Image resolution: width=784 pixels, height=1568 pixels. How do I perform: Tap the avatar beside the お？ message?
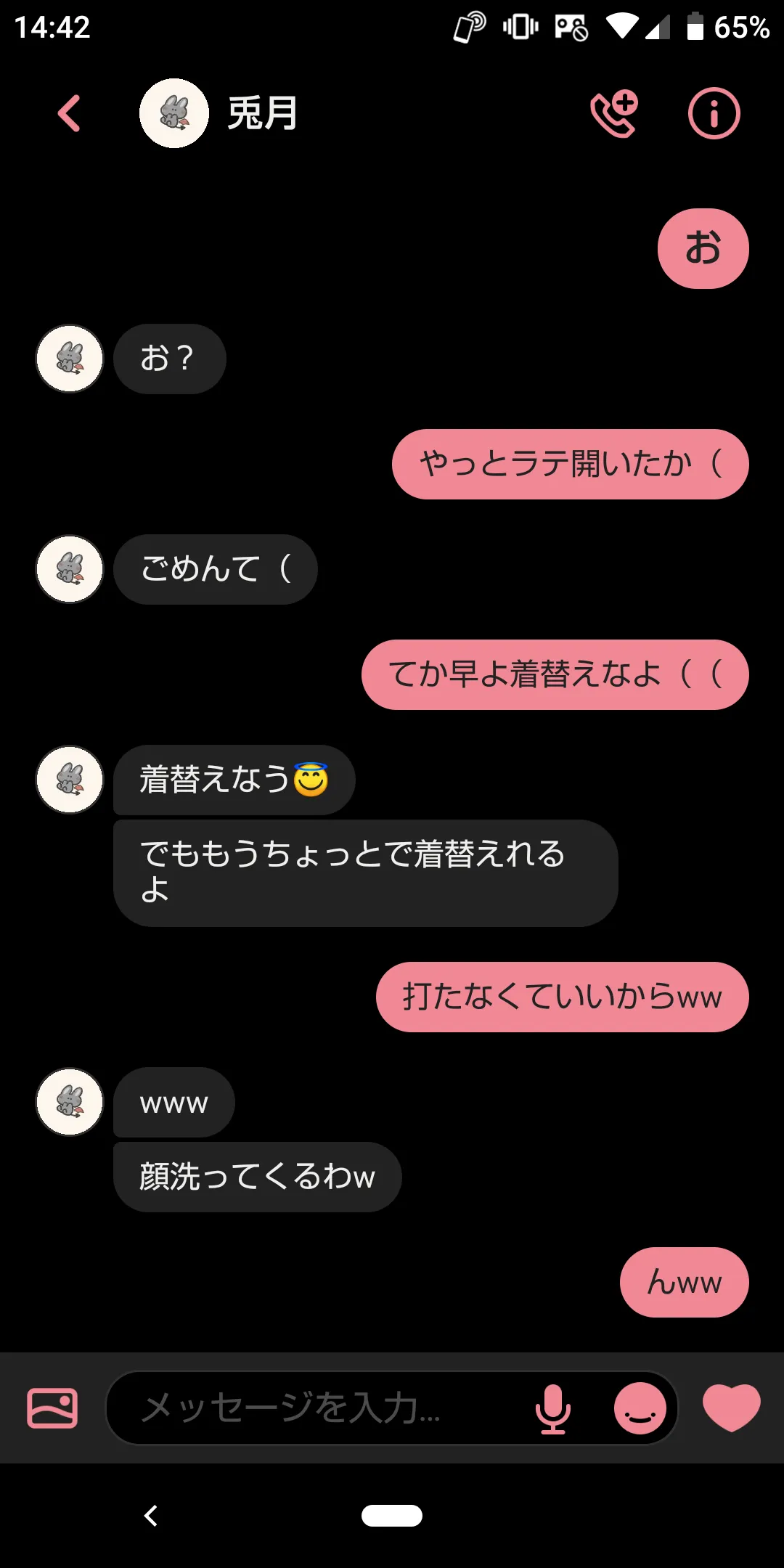pyautogui.click(x=70, y=359)
